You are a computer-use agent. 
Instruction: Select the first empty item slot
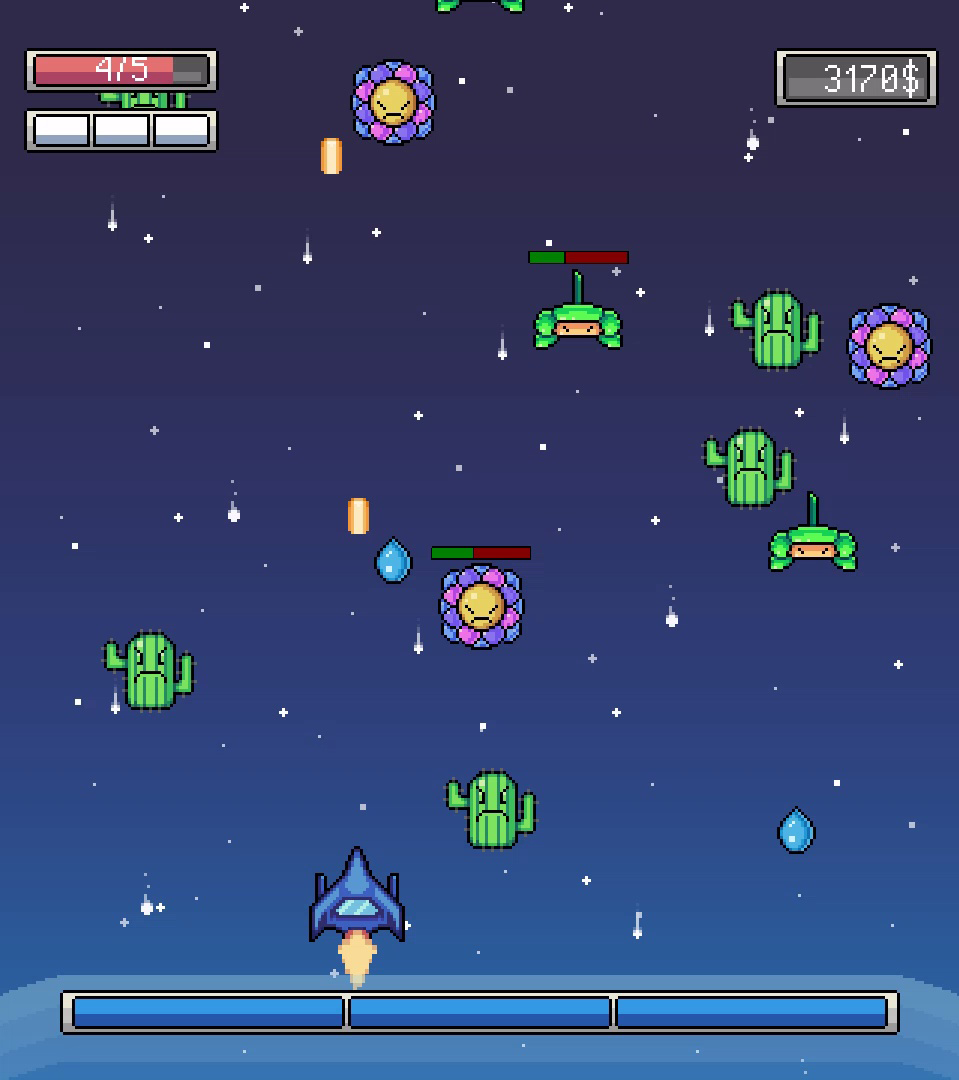click(60, 129)
